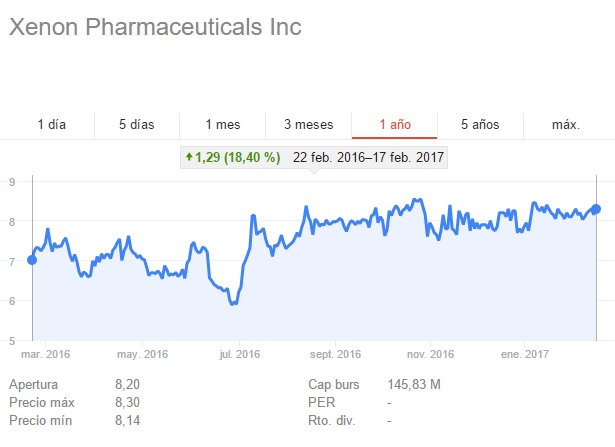This screenshot has height=447, width=615.
Task: Select the 1 año tab
Action: (x=395, y=125)
